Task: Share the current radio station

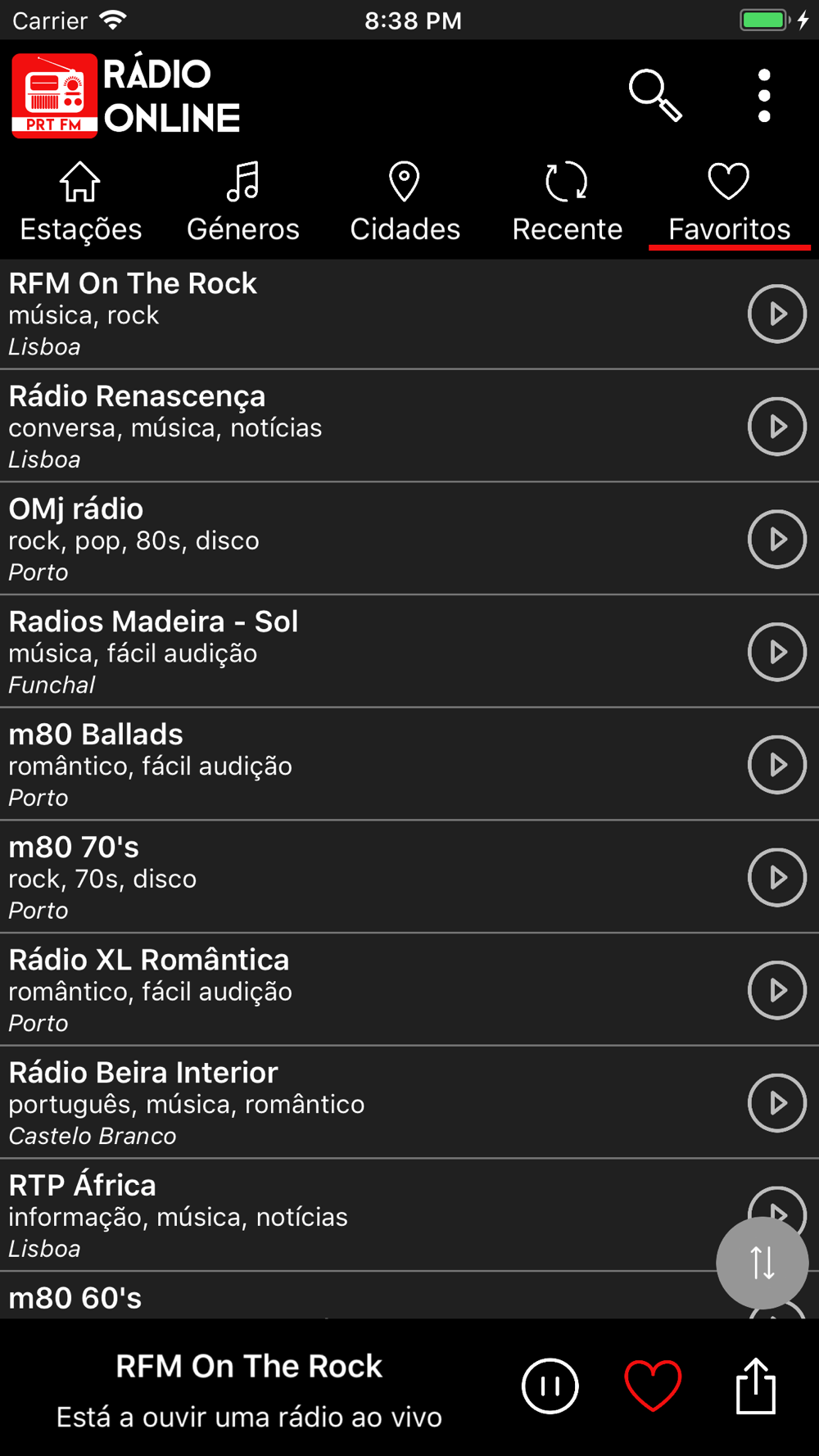Action: point(755,1386)
